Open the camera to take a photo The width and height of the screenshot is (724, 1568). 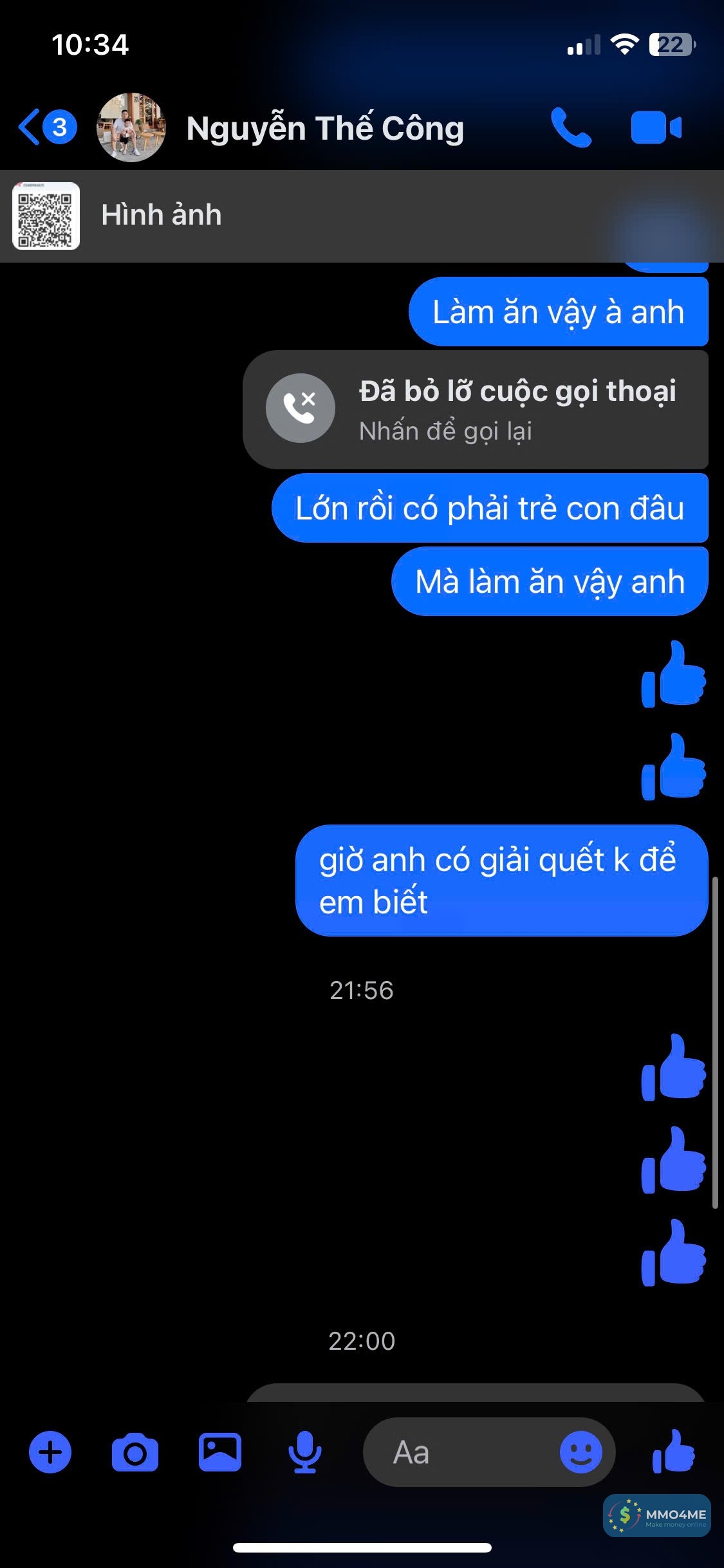(x=135, y=1452)
